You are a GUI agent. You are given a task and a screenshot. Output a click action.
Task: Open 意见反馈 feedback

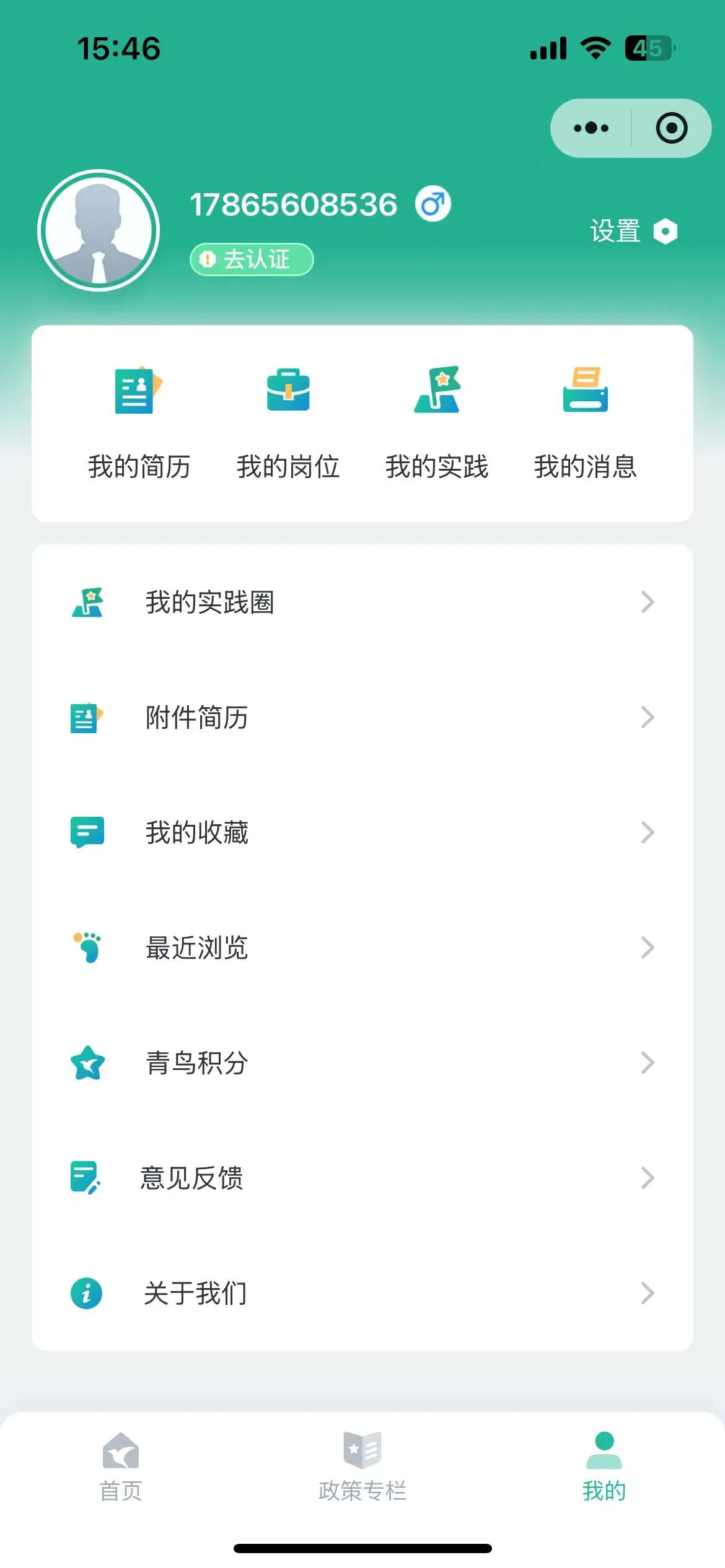point(362,1178)
